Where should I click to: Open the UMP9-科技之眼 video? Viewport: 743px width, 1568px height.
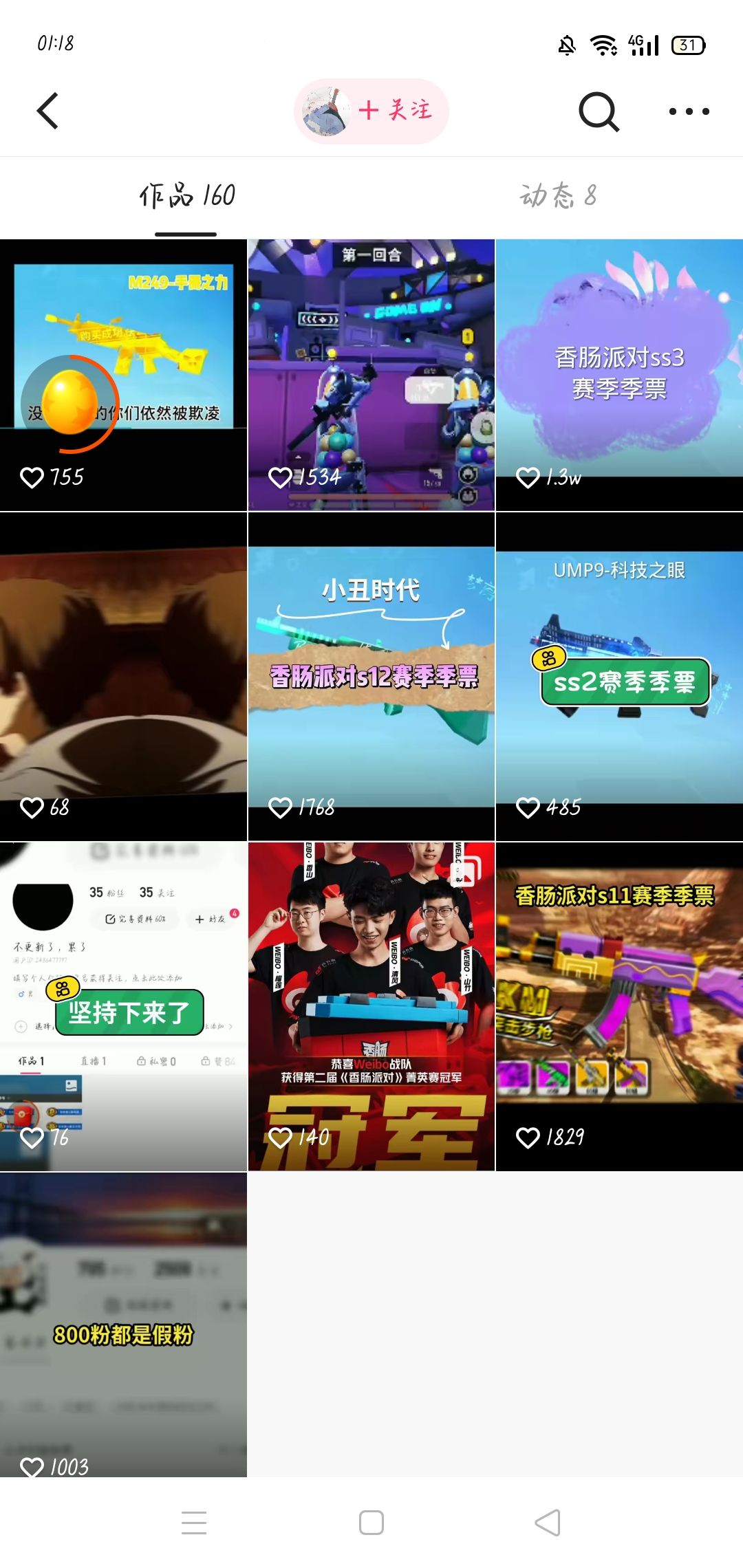(619, 660)
